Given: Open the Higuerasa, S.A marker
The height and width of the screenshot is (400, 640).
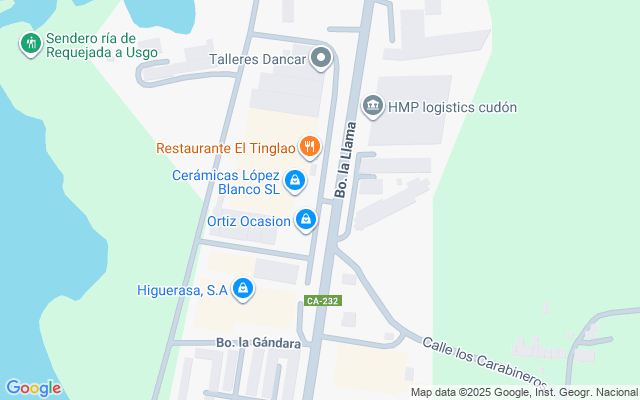Looking at the screenshot, I should [242, 290].
